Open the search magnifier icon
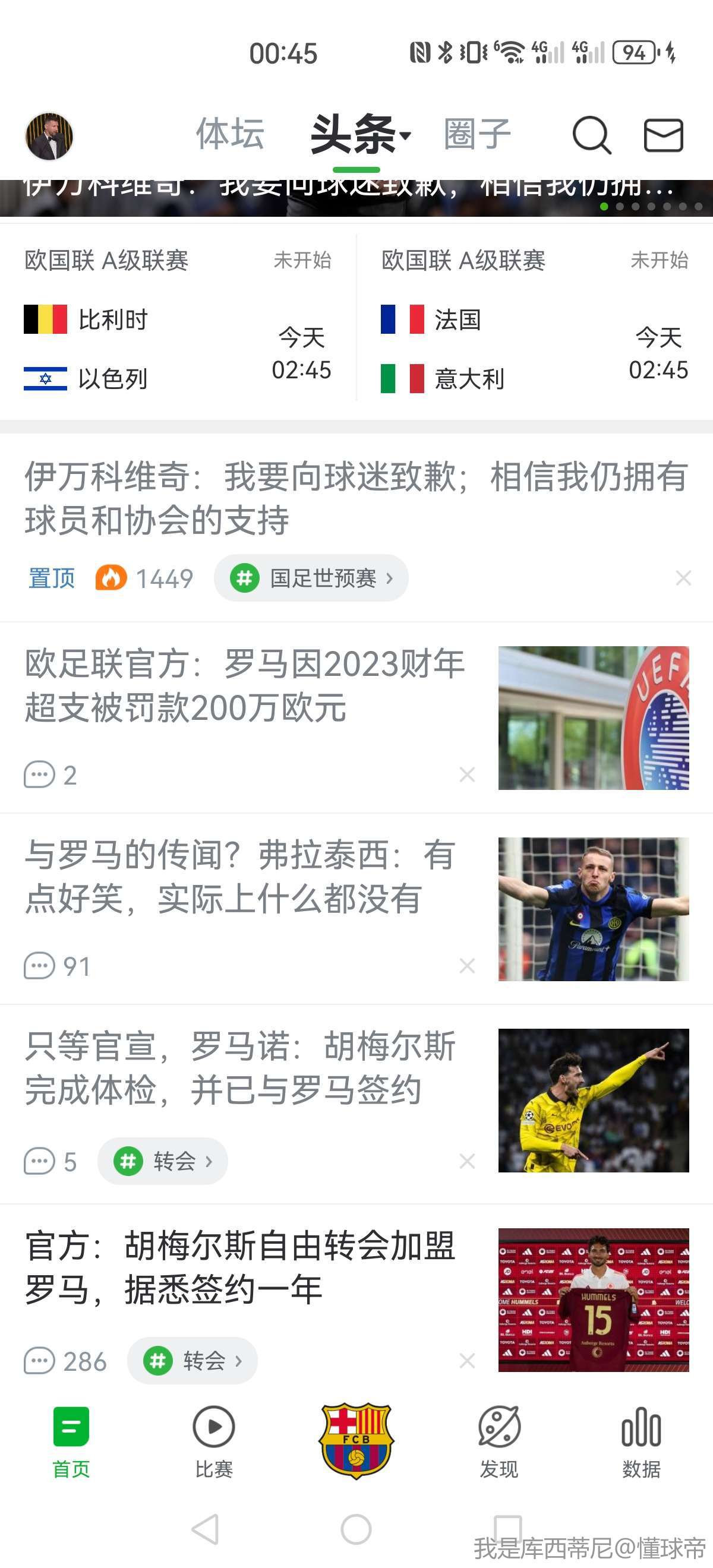713x1568 pixels. click(591, 135)
